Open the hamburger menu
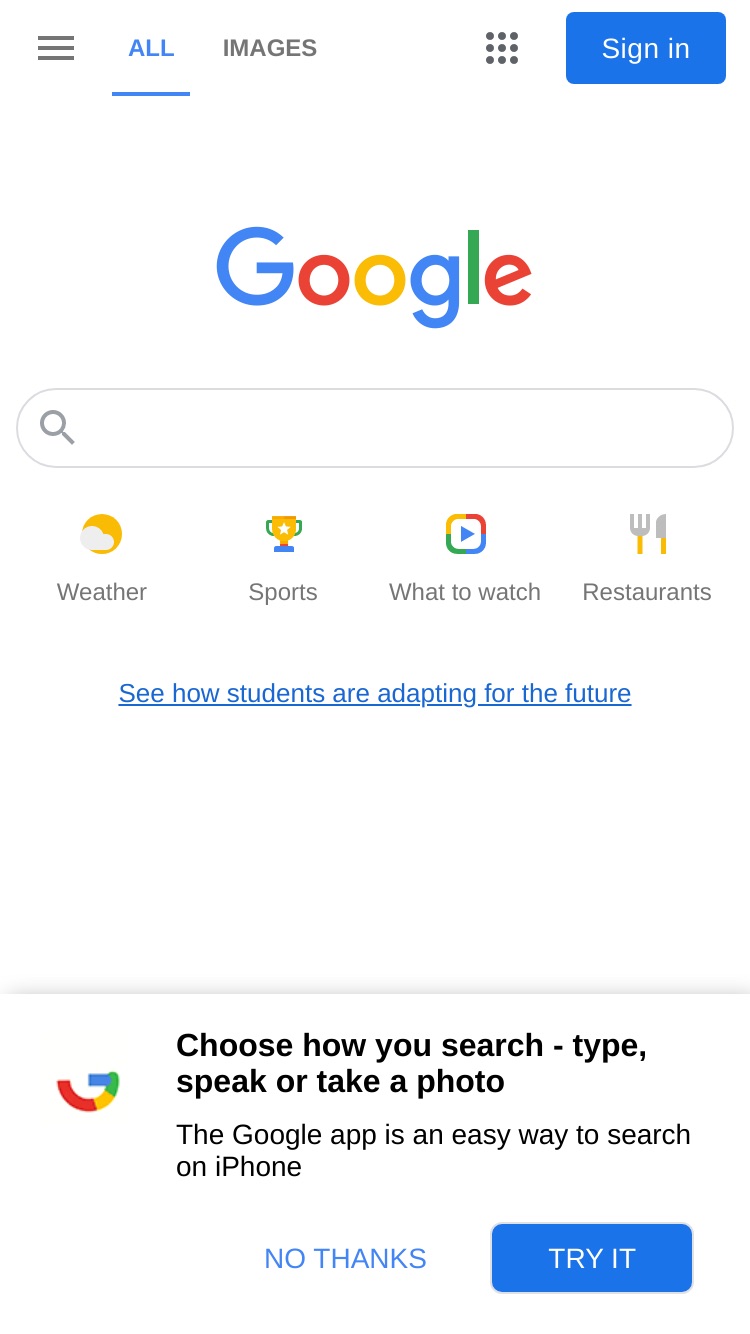This screenshot has height=1334, width=750. [x=56, y=48]
